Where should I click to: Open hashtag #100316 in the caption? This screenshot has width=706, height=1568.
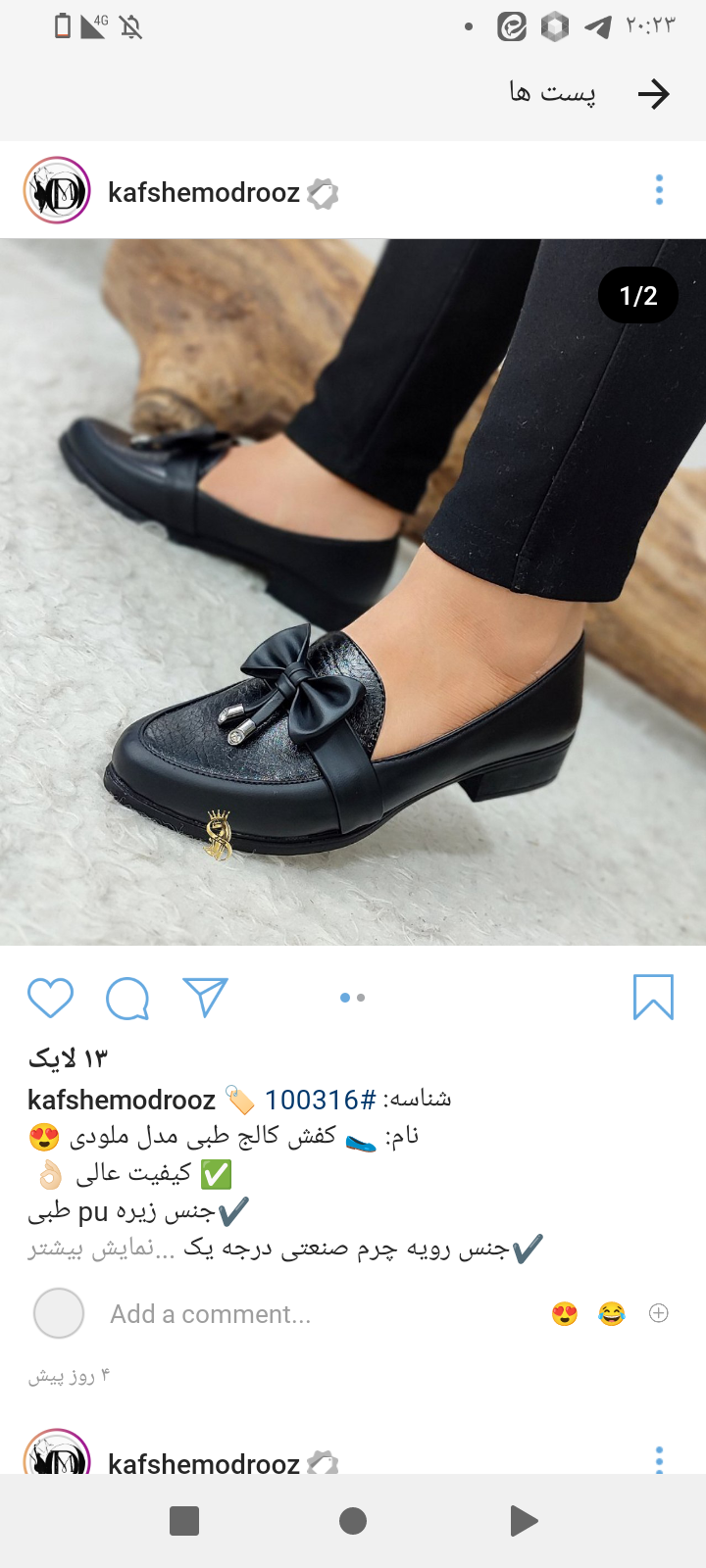(320, 1100)
